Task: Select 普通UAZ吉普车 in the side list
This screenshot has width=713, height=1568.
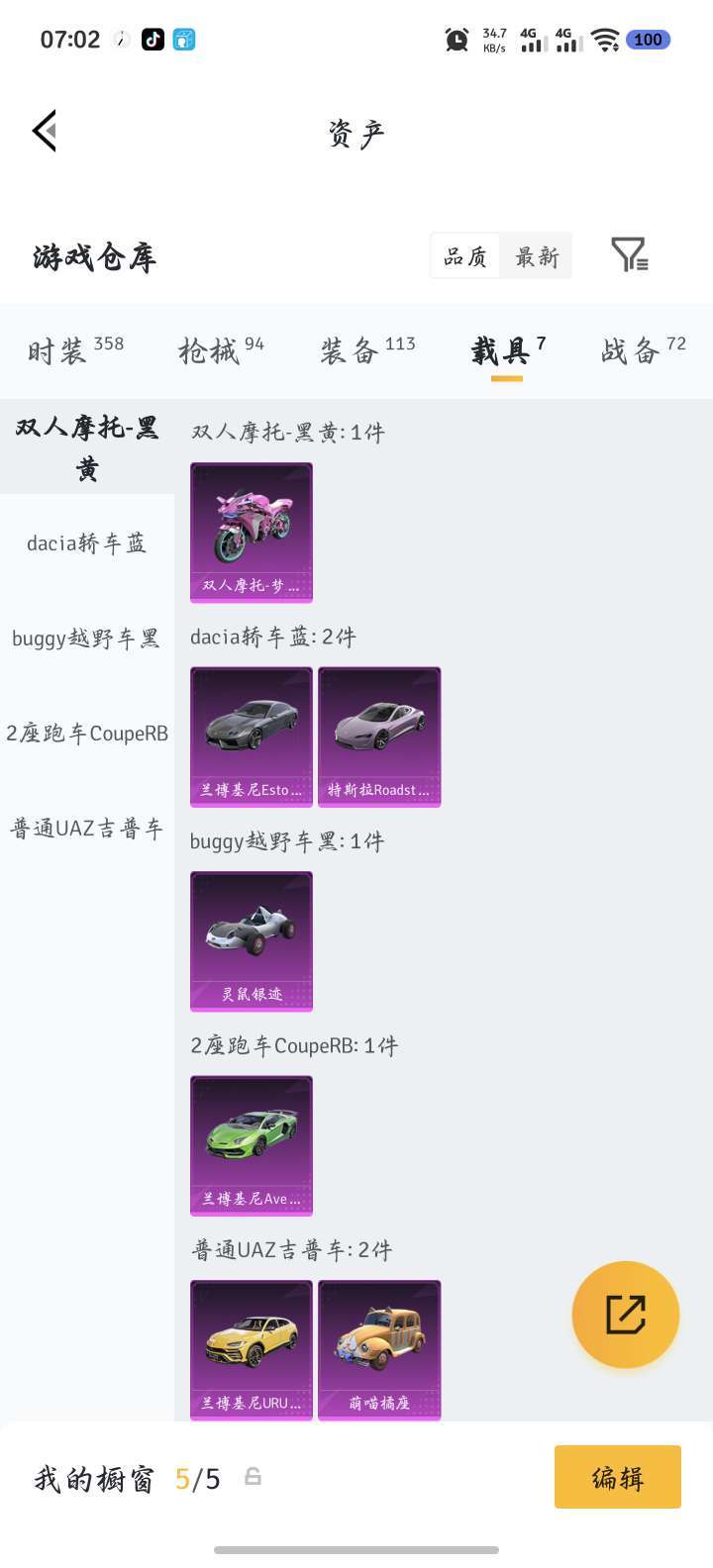Action: 87,829
